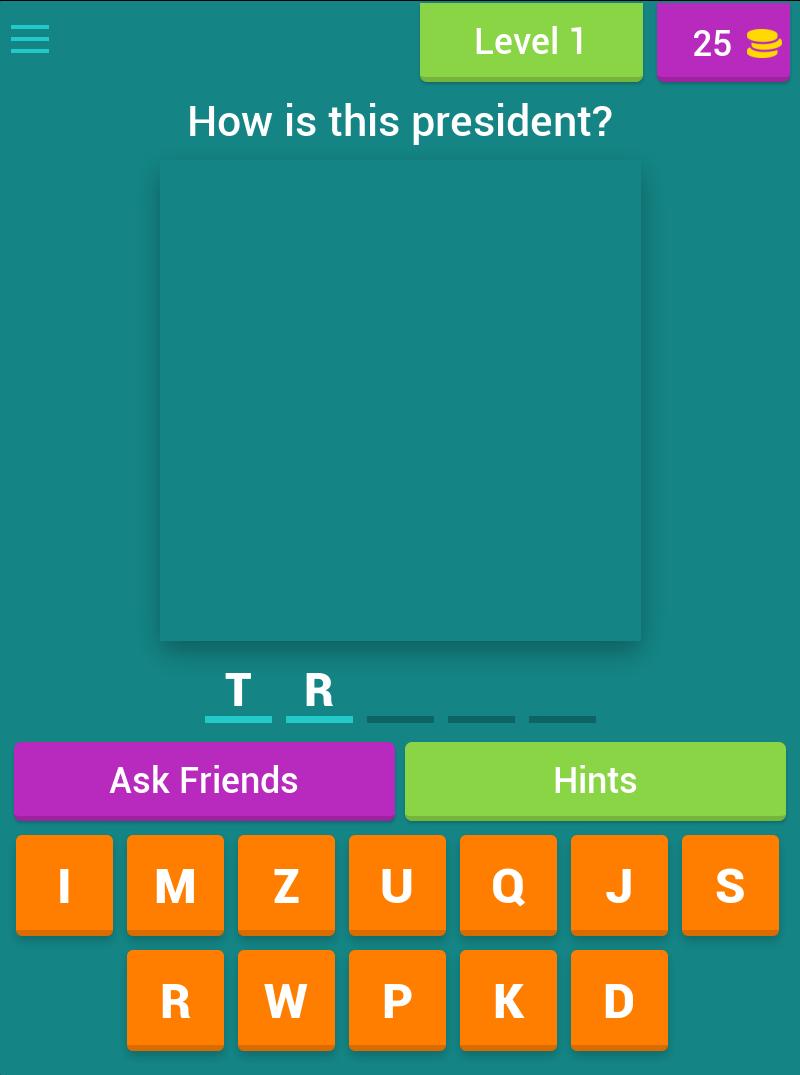Open the Hints options
The image size is (800, 1075).
[x=595, y=780]
